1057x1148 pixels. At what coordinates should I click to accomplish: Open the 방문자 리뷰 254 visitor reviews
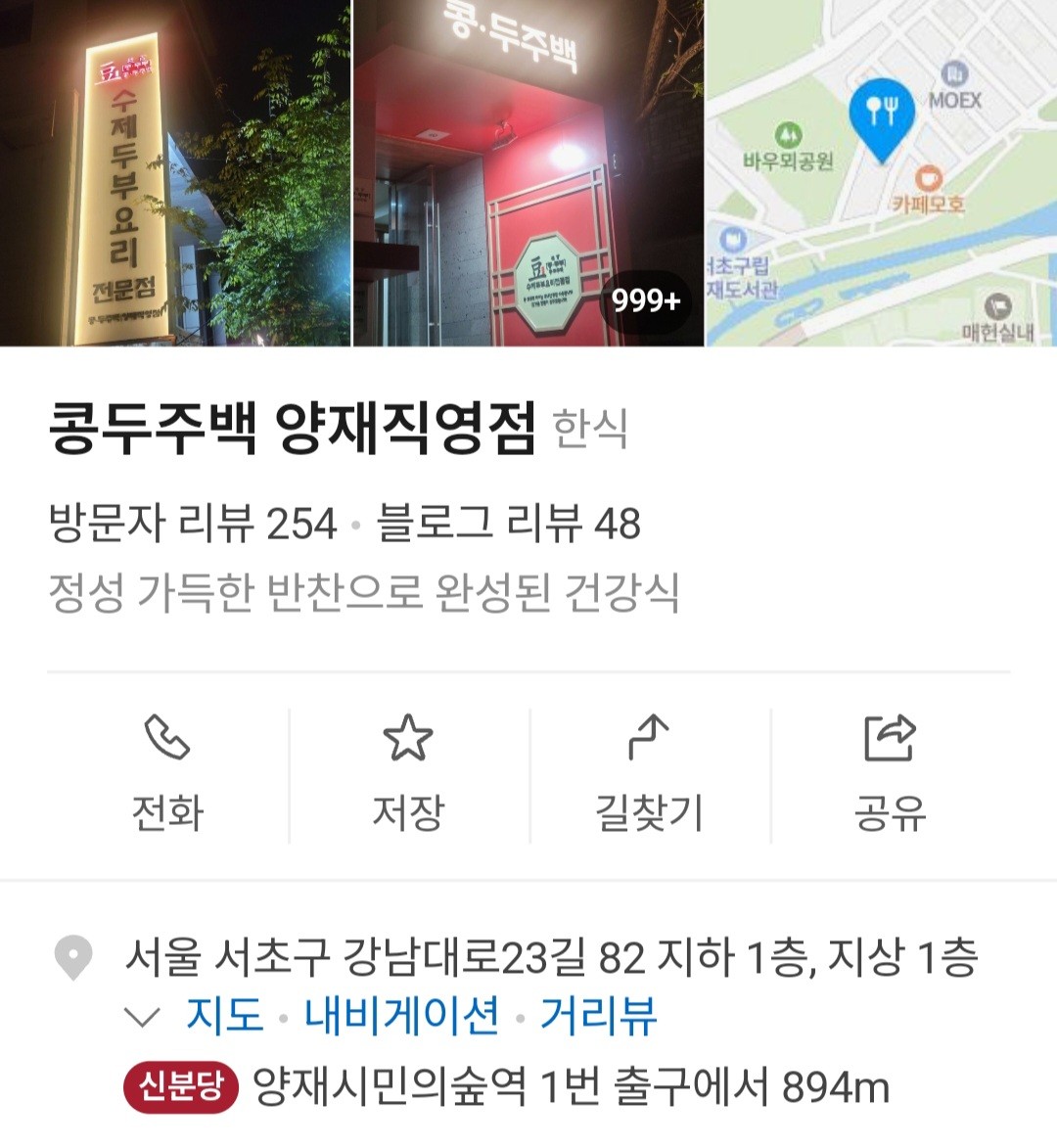click(193, 524)
